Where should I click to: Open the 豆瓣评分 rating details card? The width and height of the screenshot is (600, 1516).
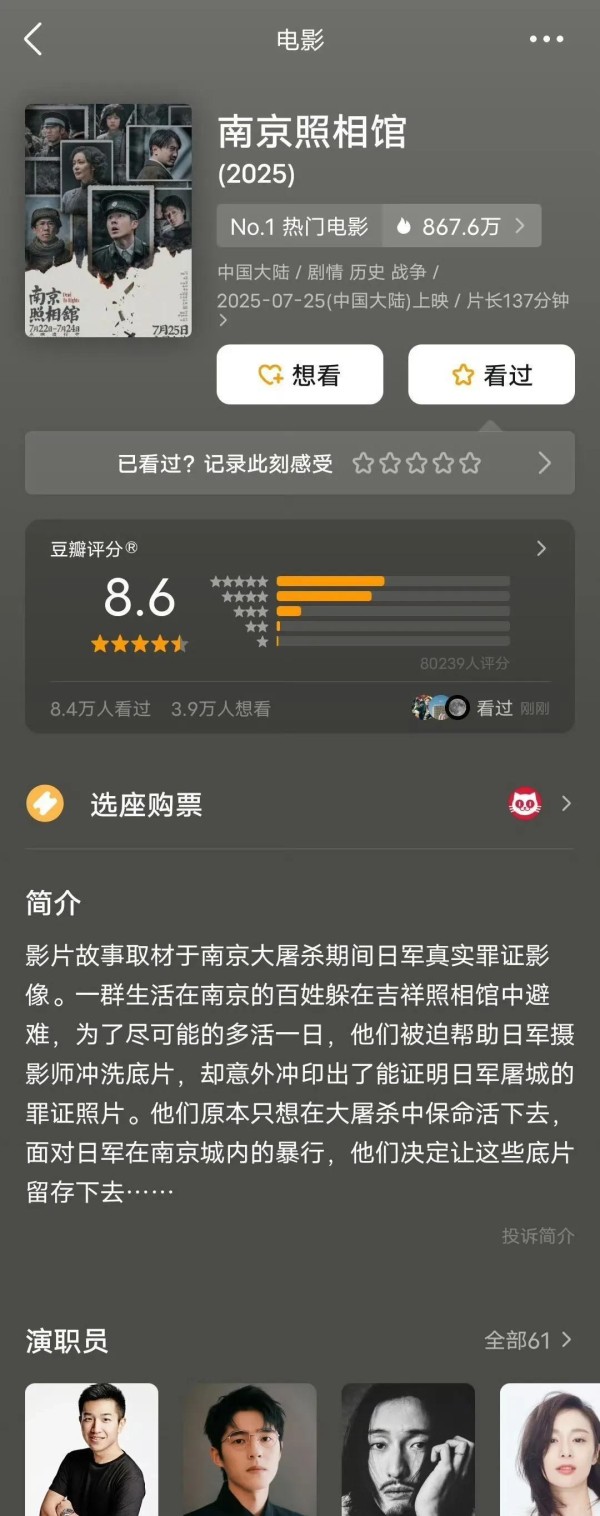[300, 625]
